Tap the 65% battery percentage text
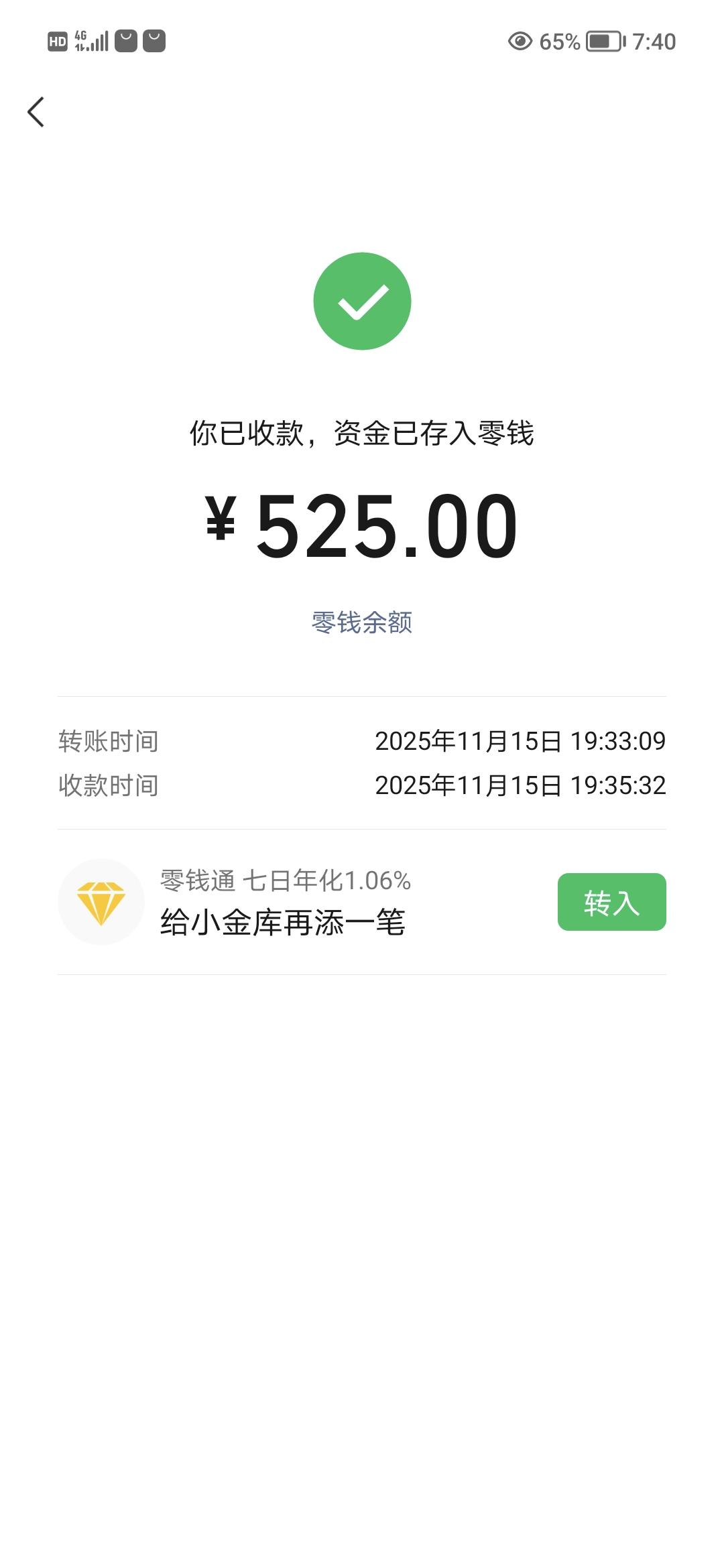724x1568 pixels. (x=558, y=42)
